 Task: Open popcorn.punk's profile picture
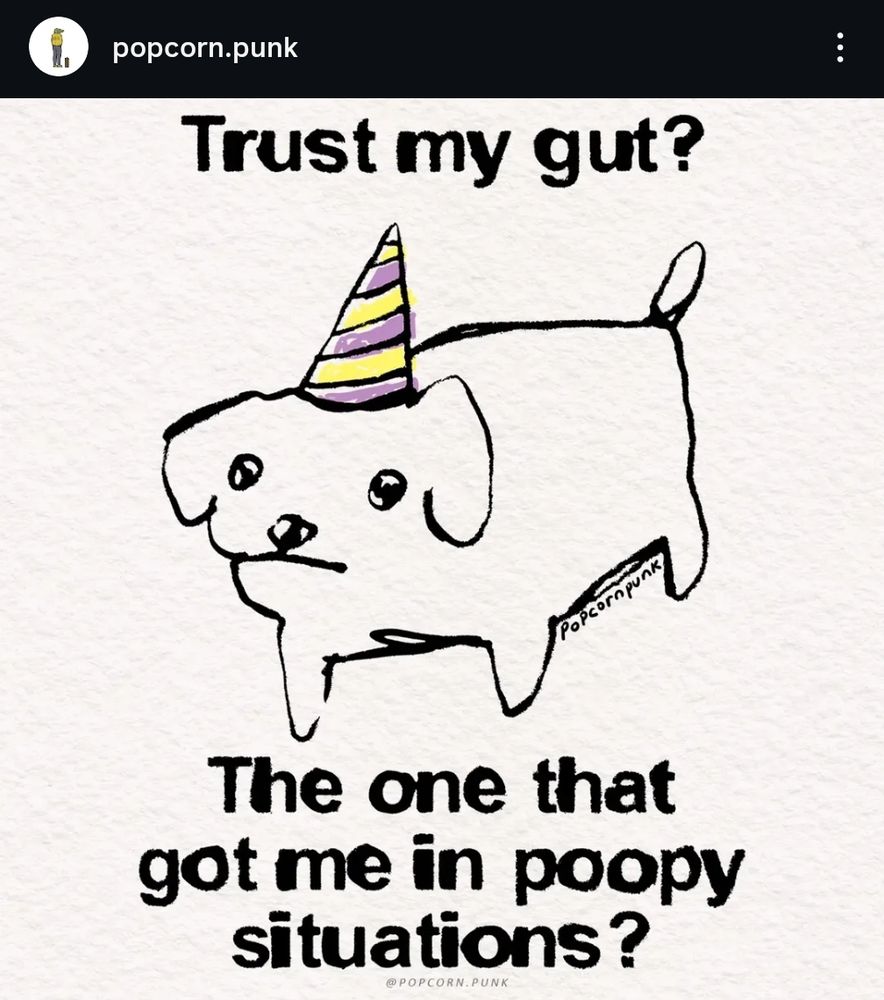click(x=58, y=47)
